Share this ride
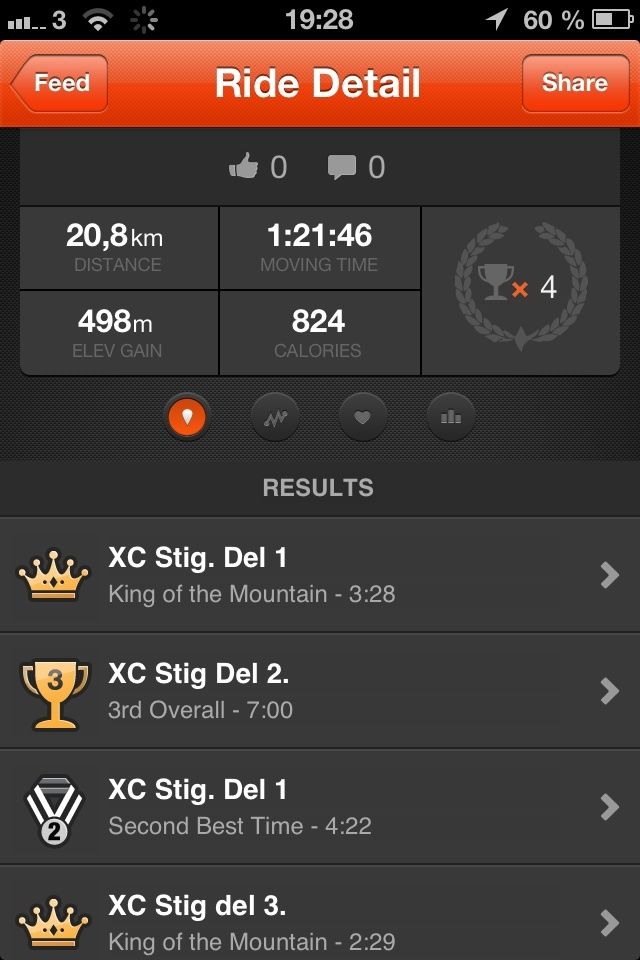Image resolution: width=640 pixels, height=960 pixels. click(x=574, y=84)
